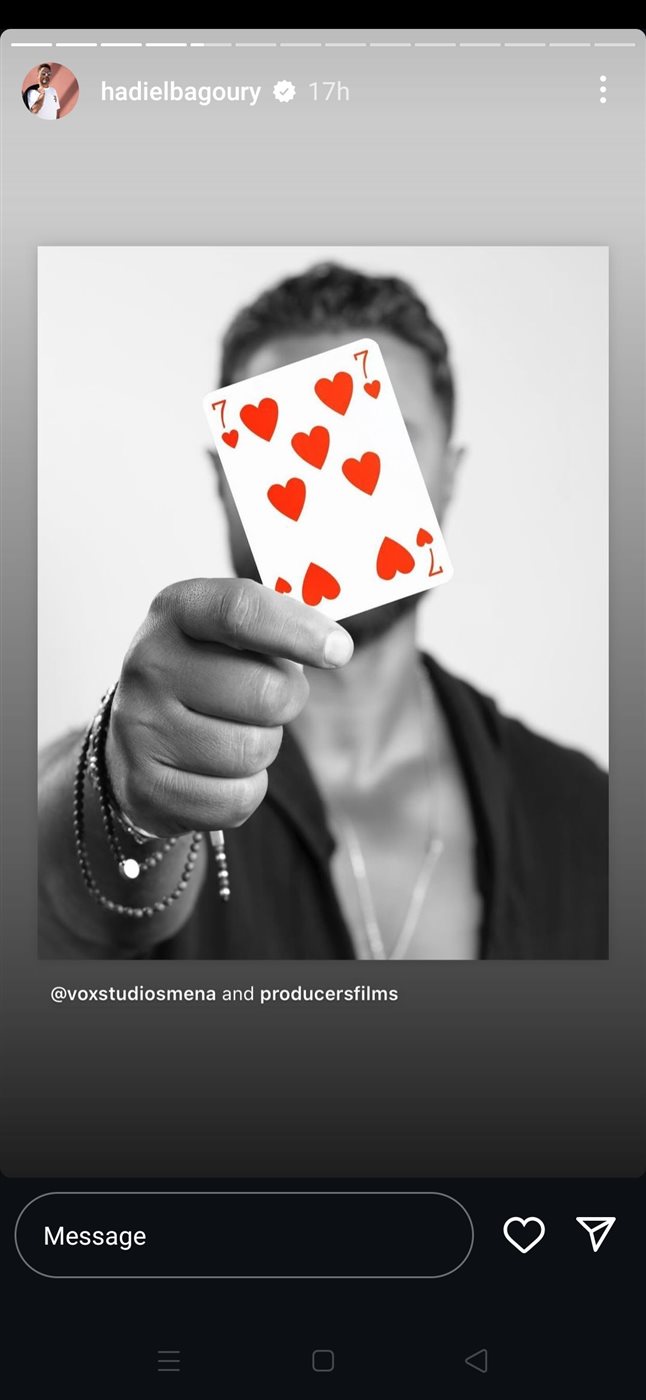646x1400 pixels.
Task: Open hadielbagoury's profile picture
Action: (50, 91)
